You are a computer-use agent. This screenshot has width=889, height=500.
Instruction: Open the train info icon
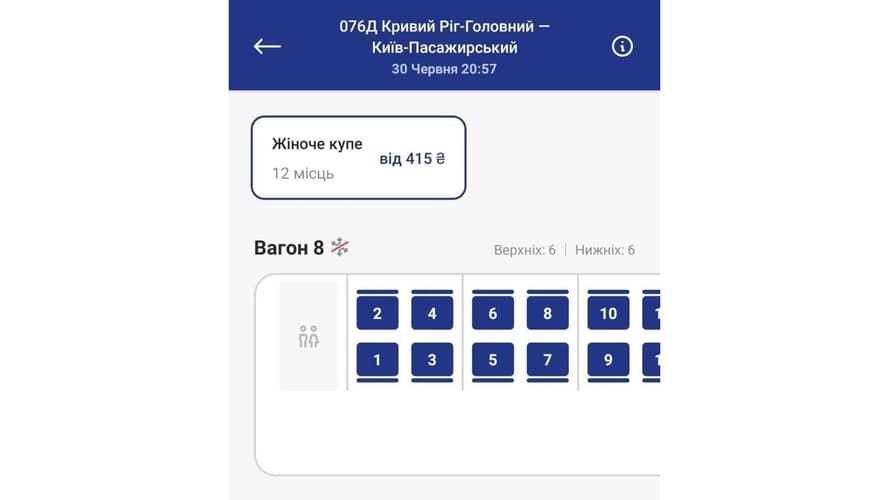[622, 46]
